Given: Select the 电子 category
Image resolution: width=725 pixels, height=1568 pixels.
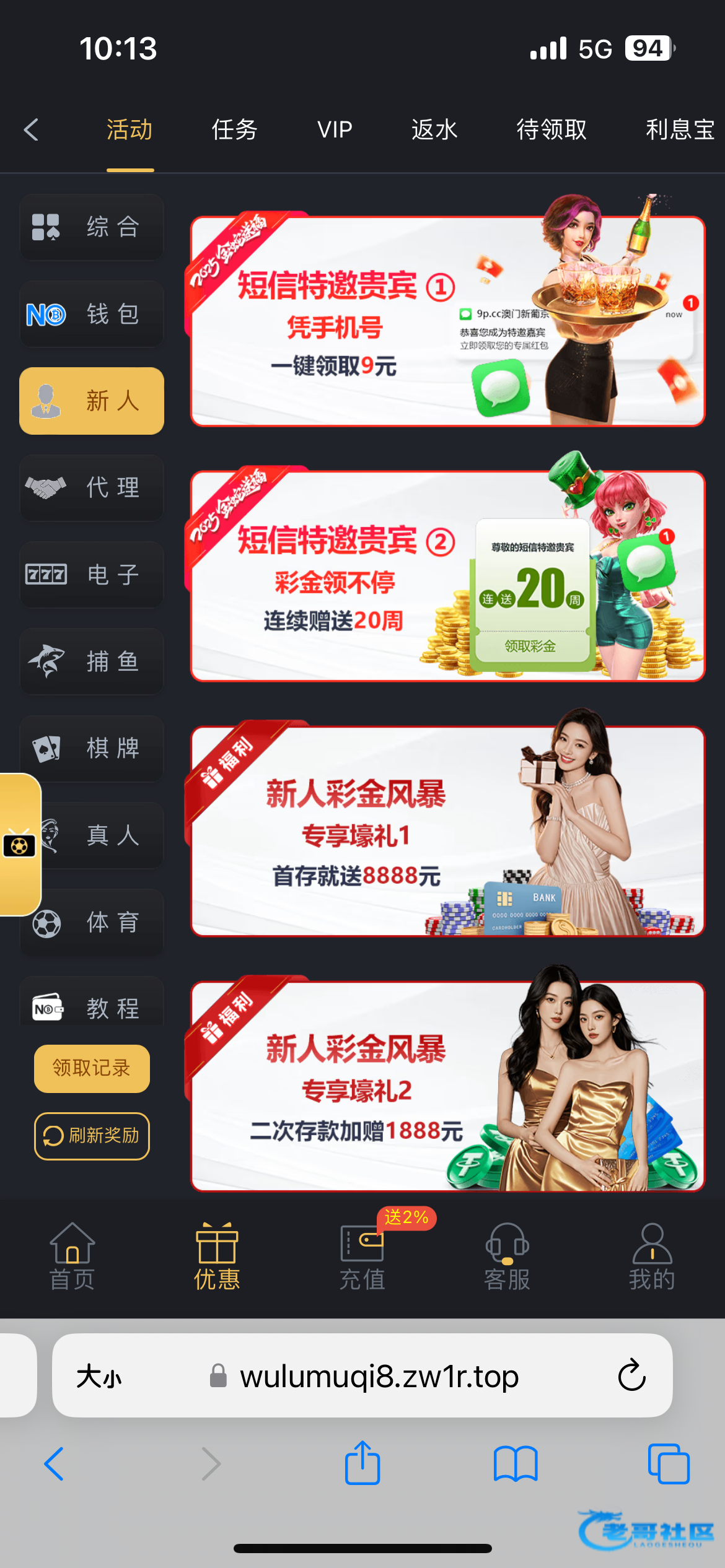Looking at the screenshot, I should 92,575.
